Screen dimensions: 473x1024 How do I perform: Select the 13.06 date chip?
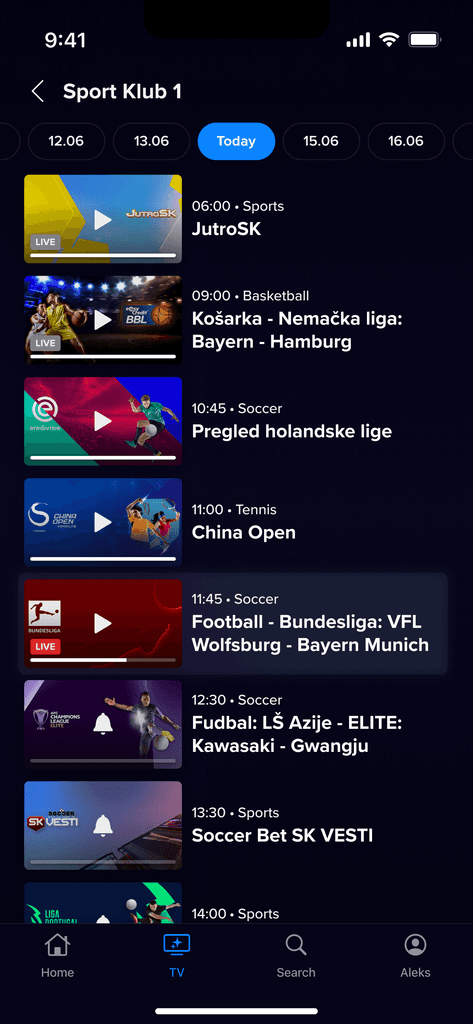click(x=152, y=141)
